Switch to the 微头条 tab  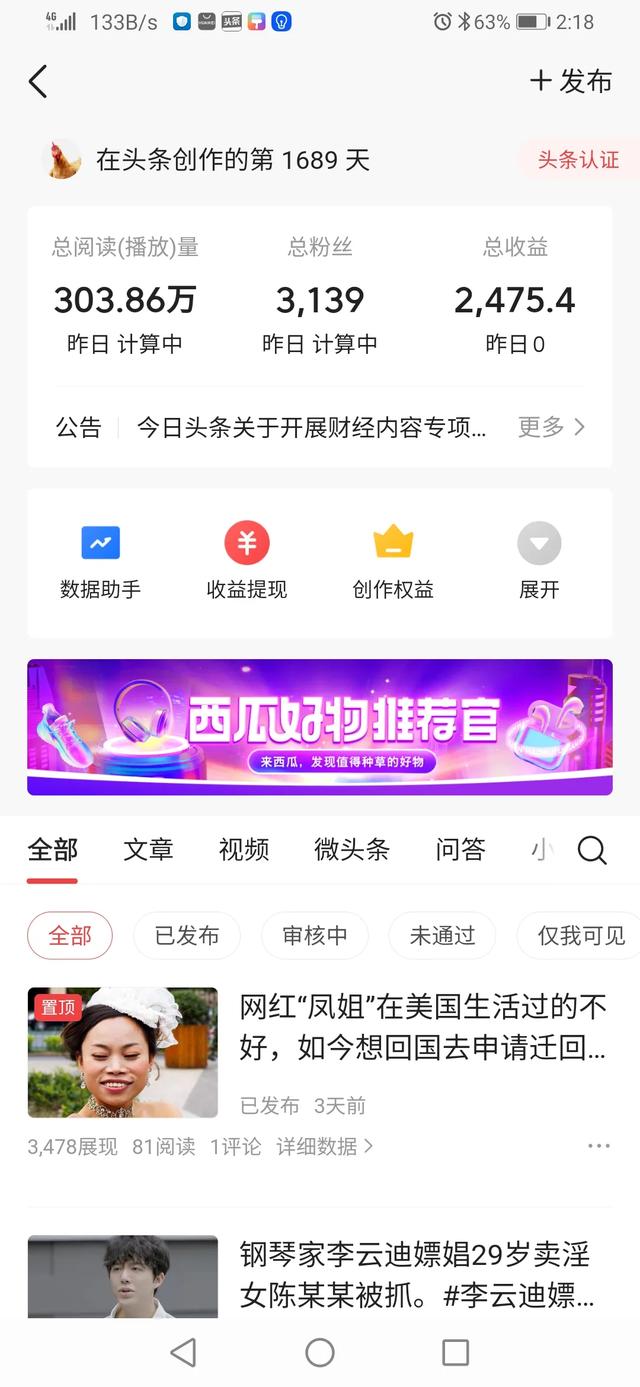(352, 850)
